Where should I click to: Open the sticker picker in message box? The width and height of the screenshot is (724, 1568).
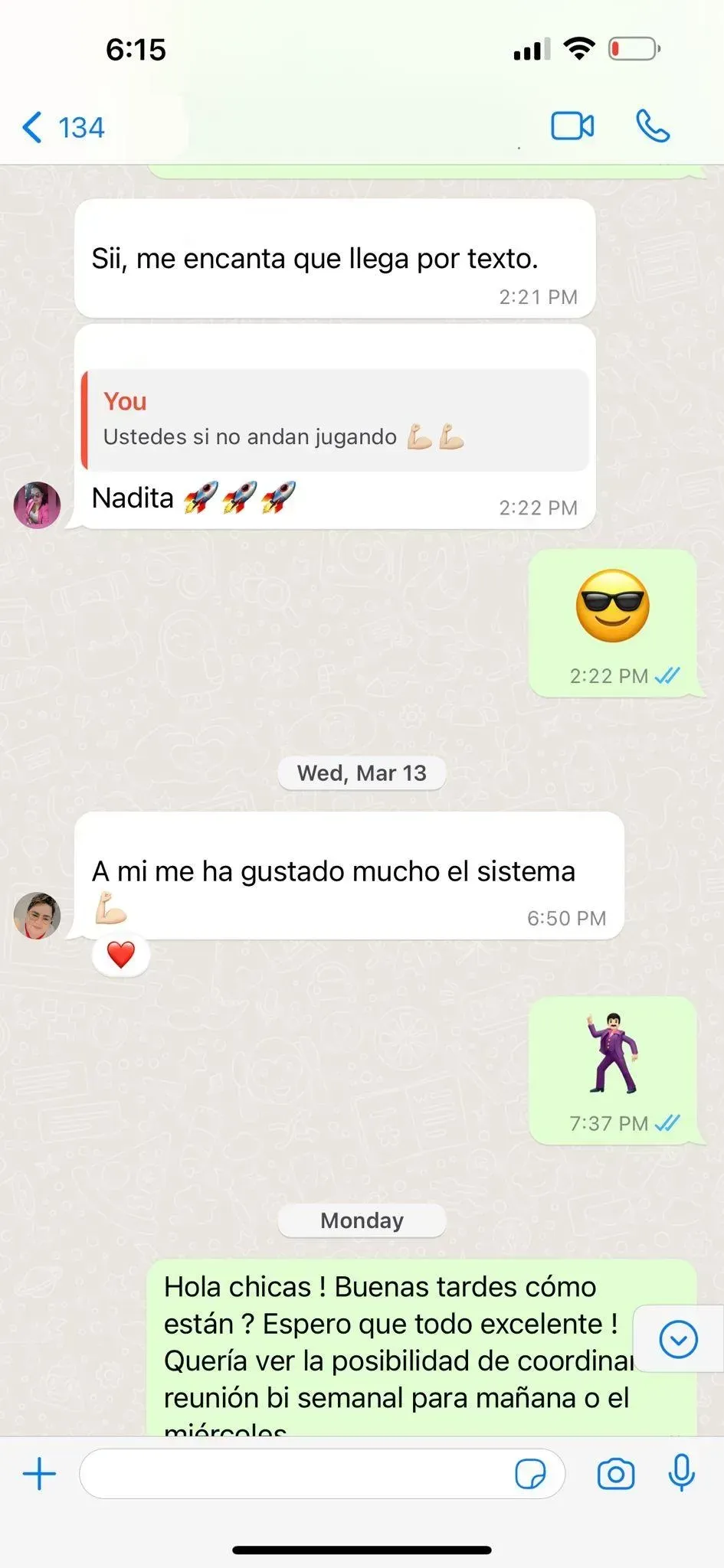point(530,1474)
